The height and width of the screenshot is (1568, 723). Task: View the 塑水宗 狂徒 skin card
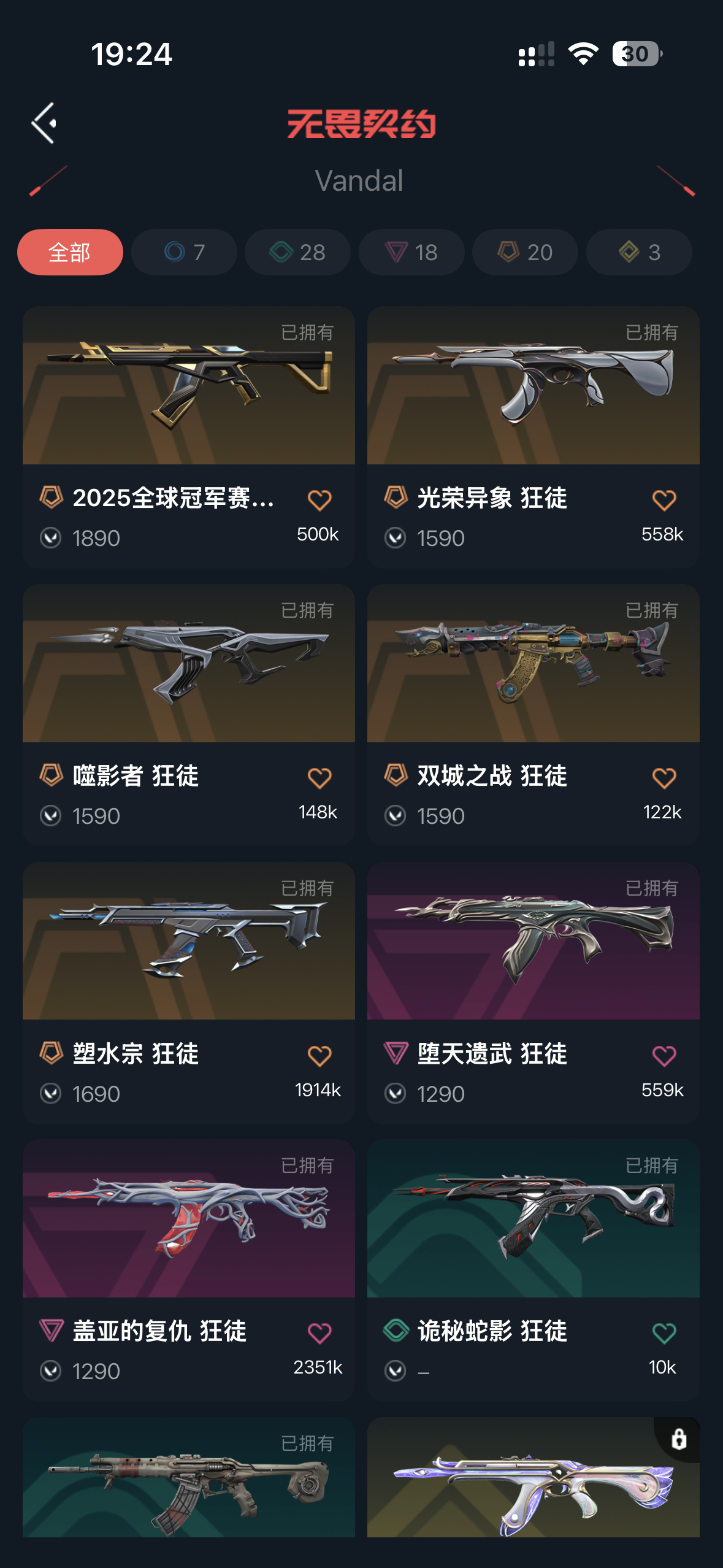(189, 941)
